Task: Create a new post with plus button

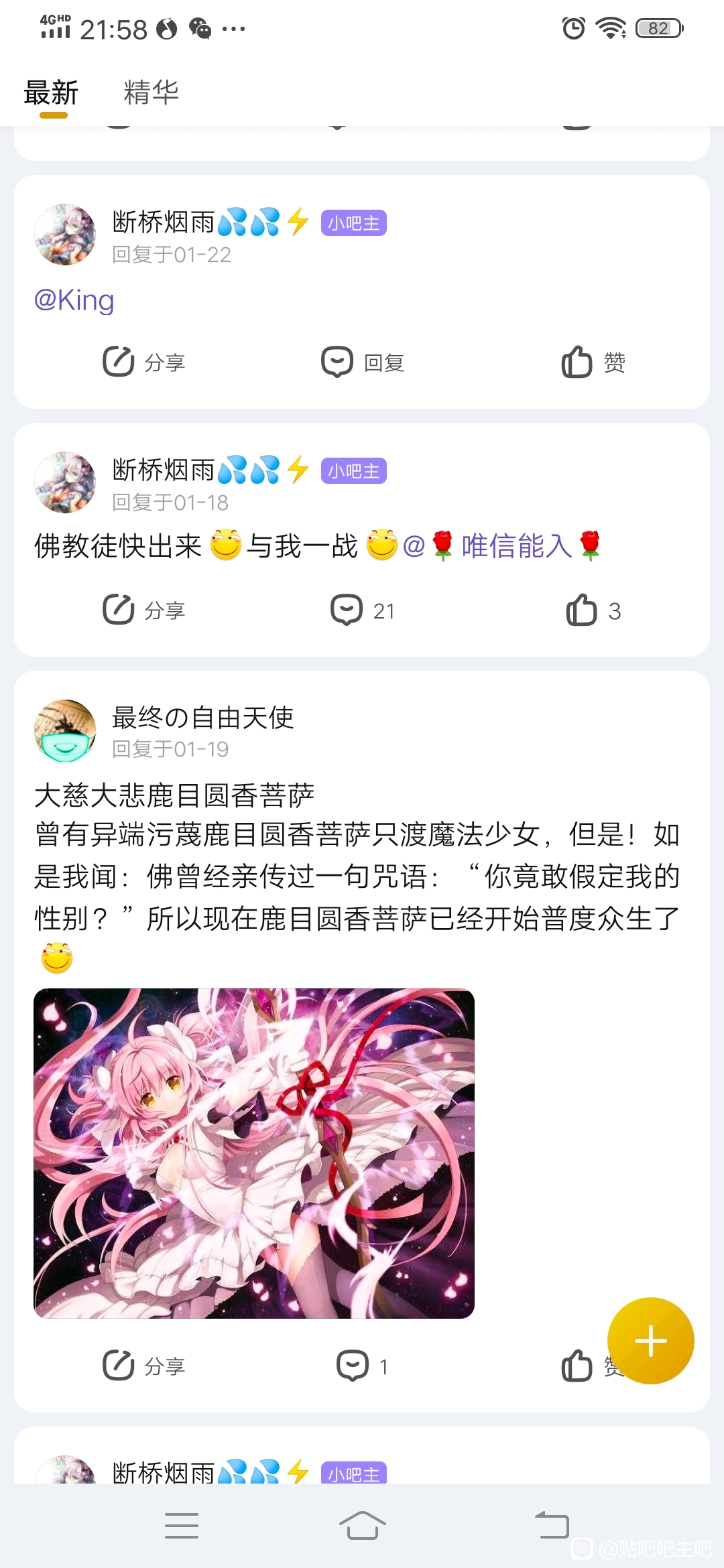Action: tap(650, 1341)
